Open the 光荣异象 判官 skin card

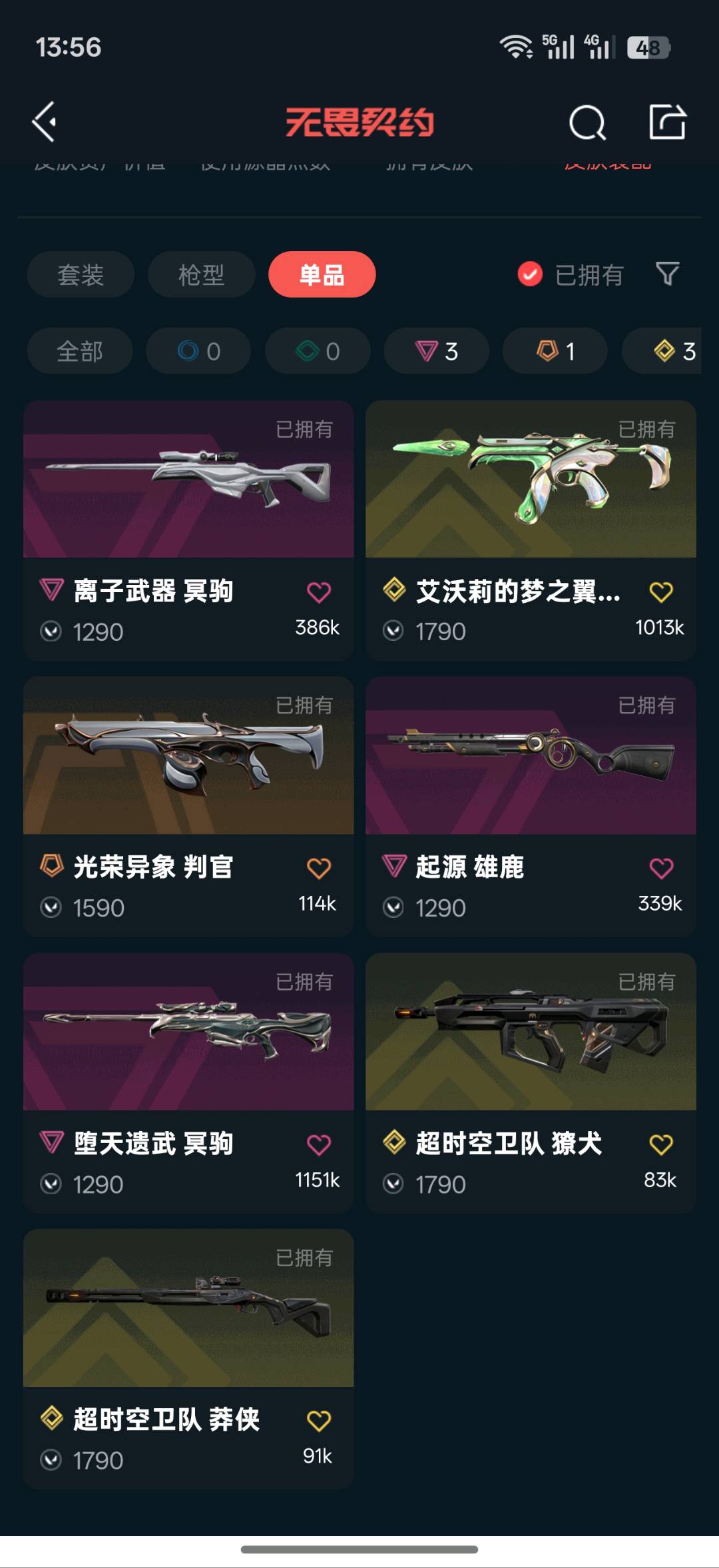(x=188, y=756)
